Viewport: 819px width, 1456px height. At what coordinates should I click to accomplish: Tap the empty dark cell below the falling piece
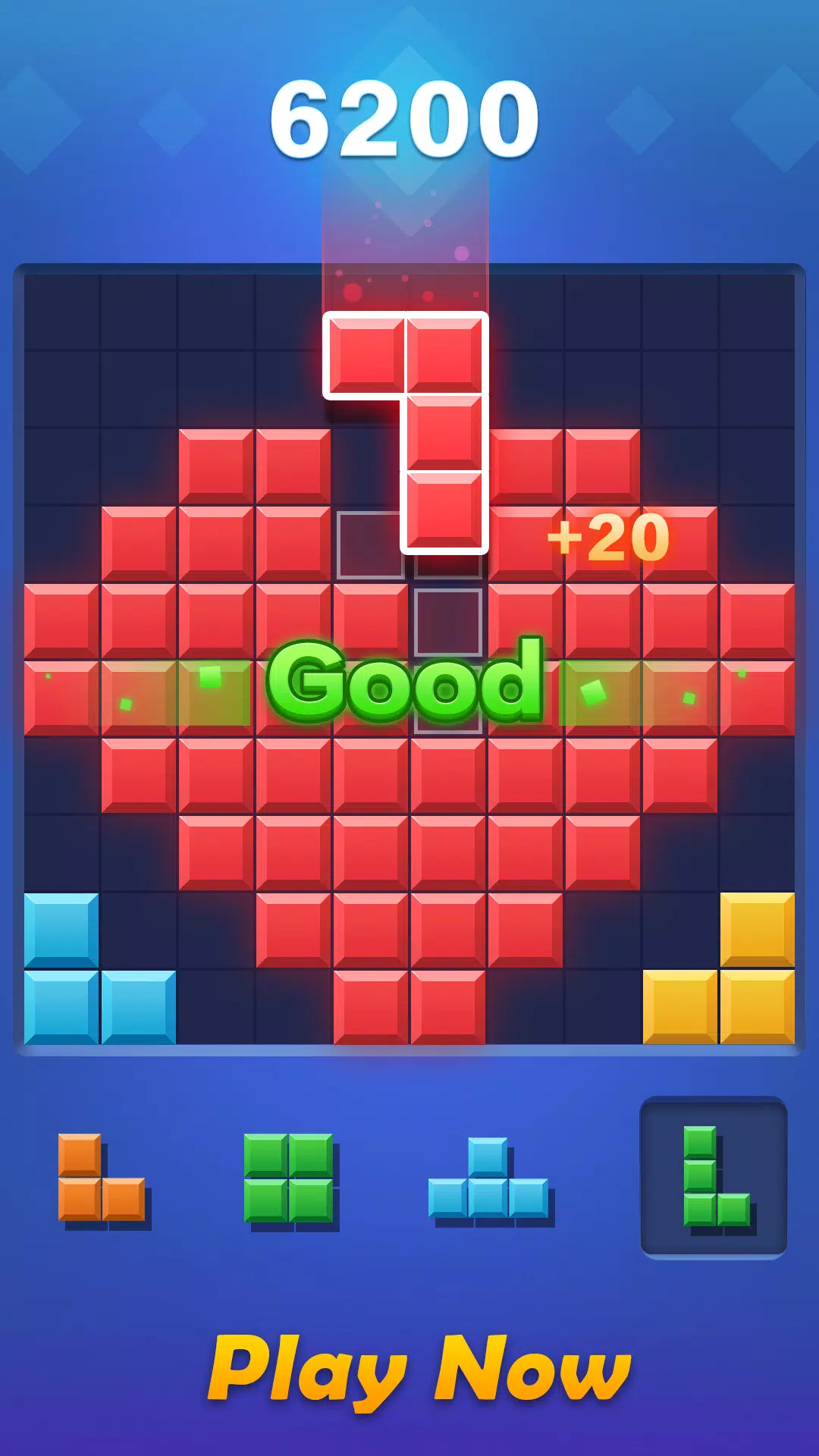pos(447,622)
